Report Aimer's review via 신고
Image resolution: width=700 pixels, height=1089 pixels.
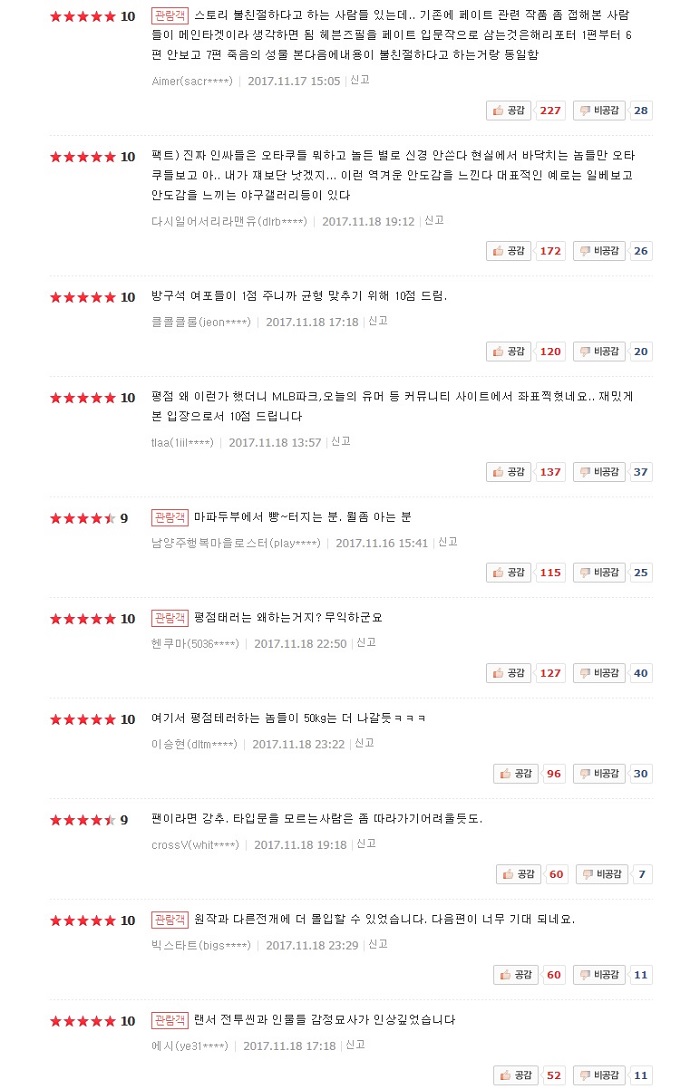(360, 80)
